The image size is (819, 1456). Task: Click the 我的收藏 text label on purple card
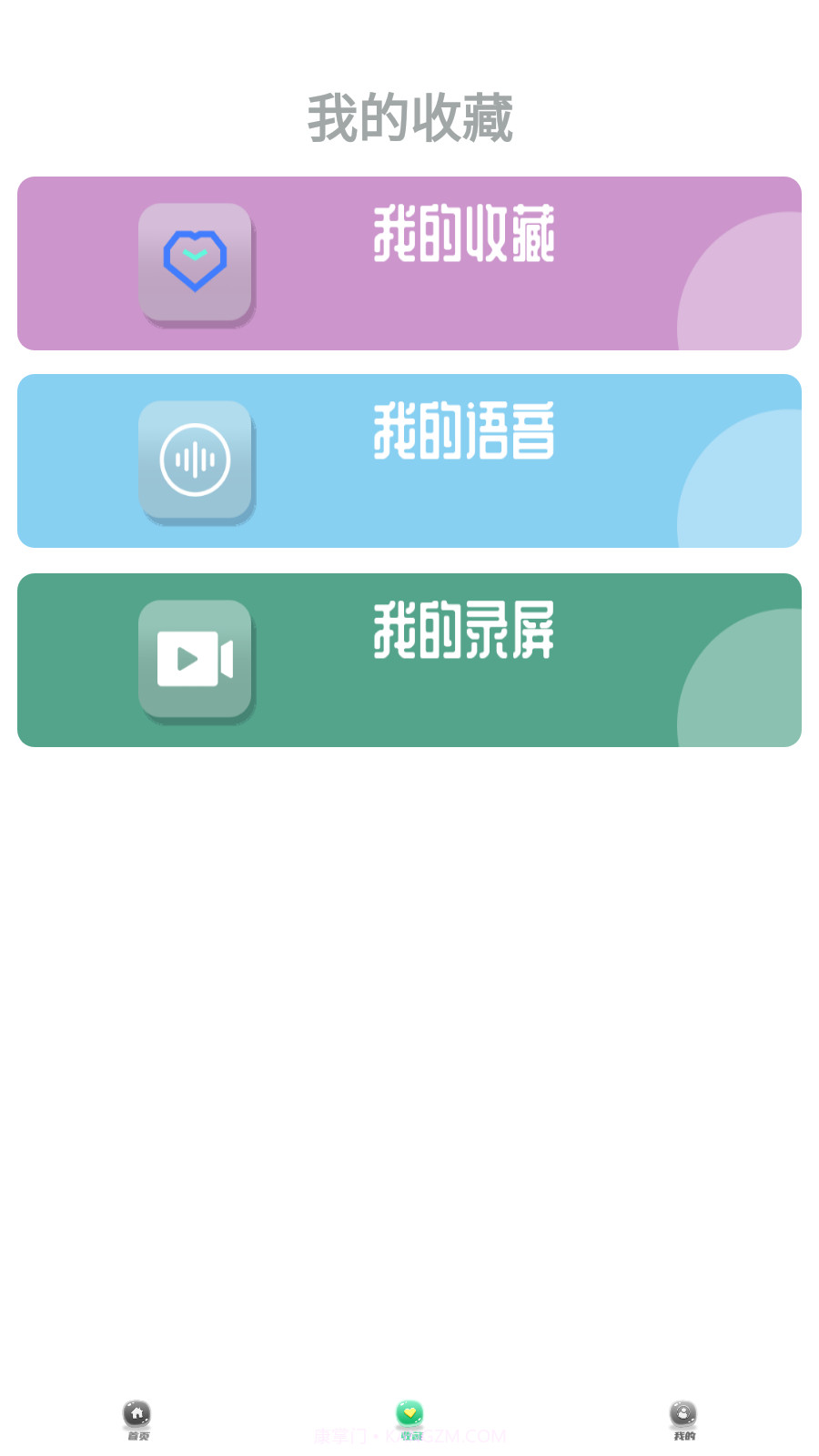[464, 235]
